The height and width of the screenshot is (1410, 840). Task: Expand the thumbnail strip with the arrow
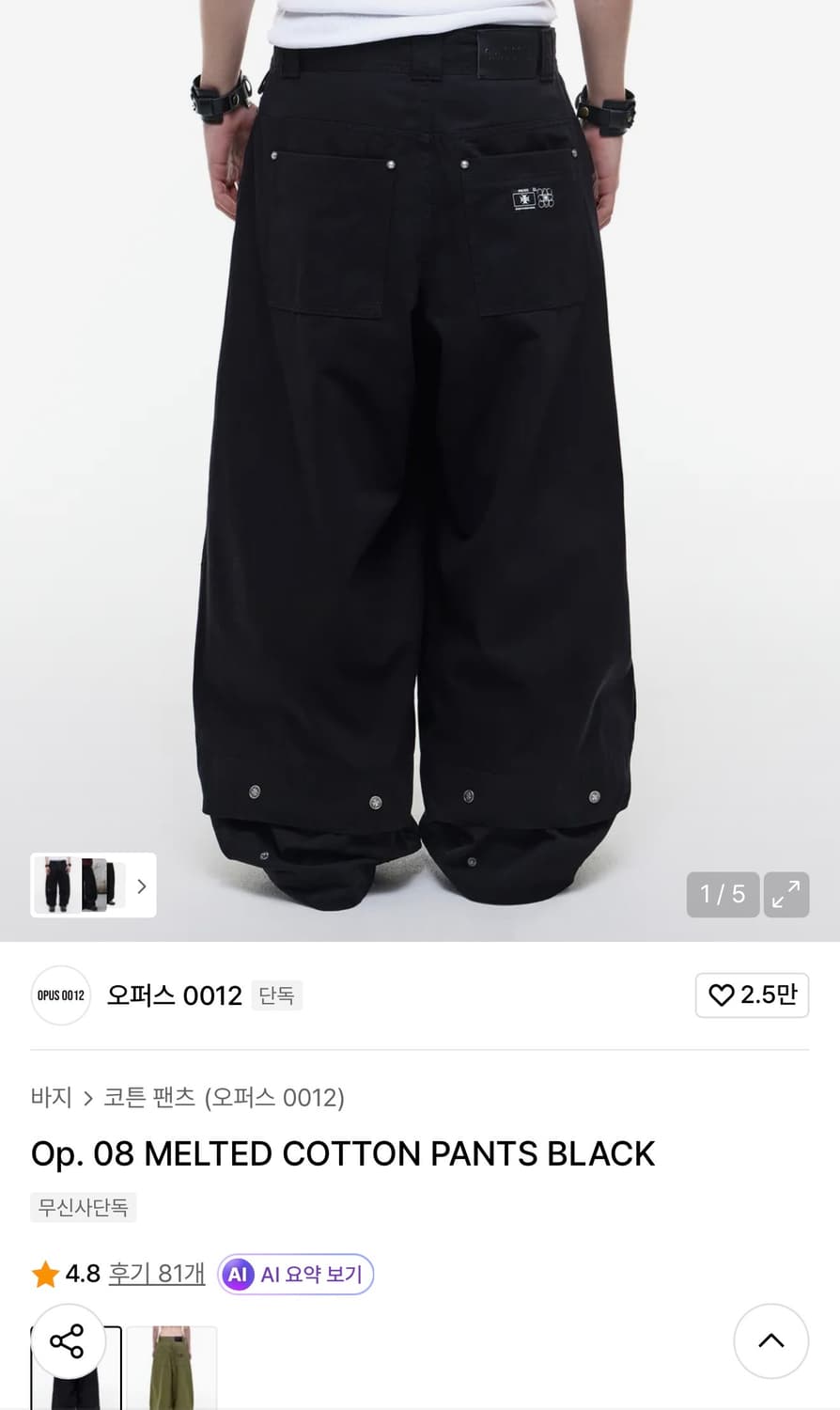(141, 885)
